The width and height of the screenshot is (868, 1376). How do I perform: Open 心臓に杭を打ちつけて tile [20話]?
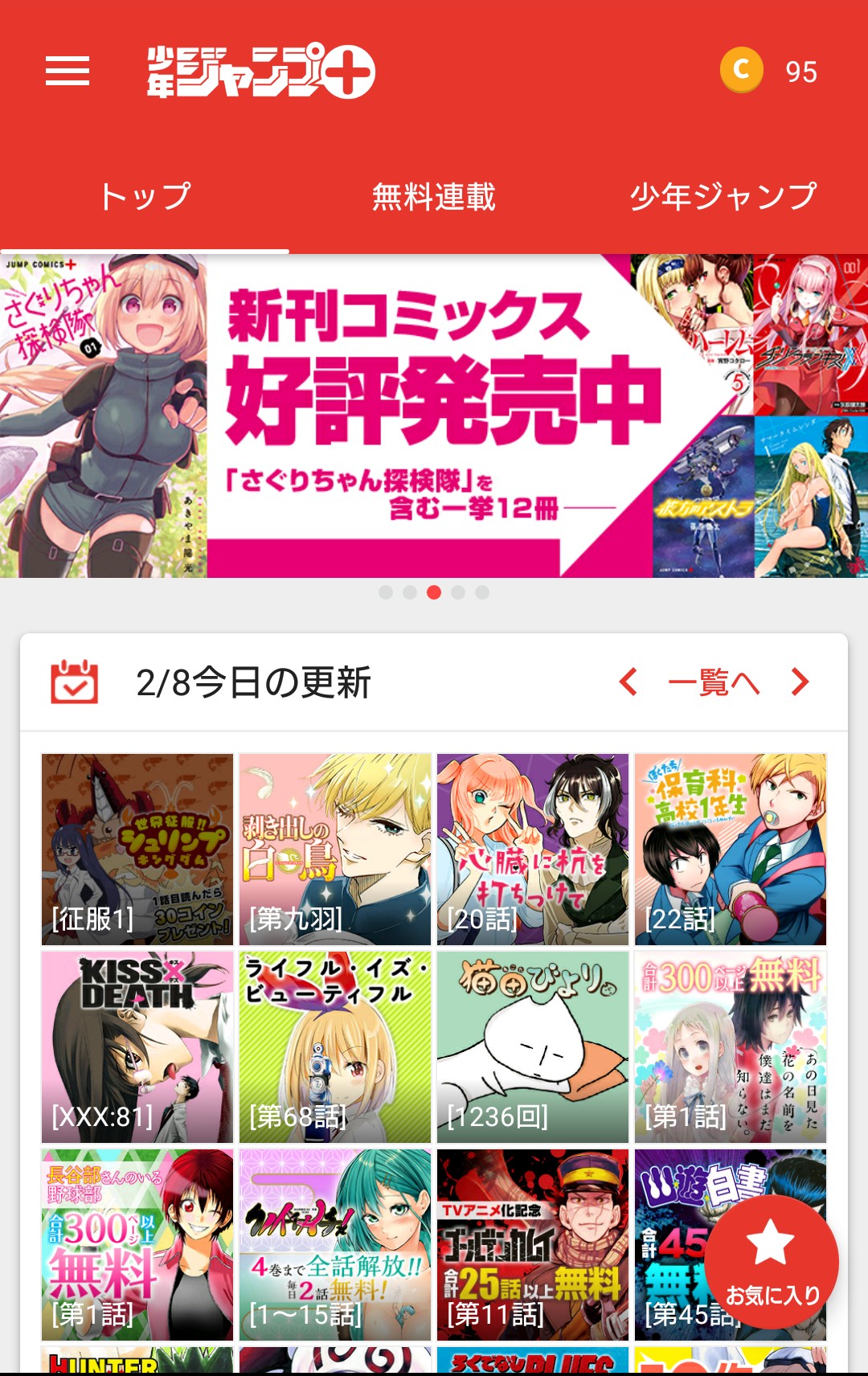click(533, 849)
